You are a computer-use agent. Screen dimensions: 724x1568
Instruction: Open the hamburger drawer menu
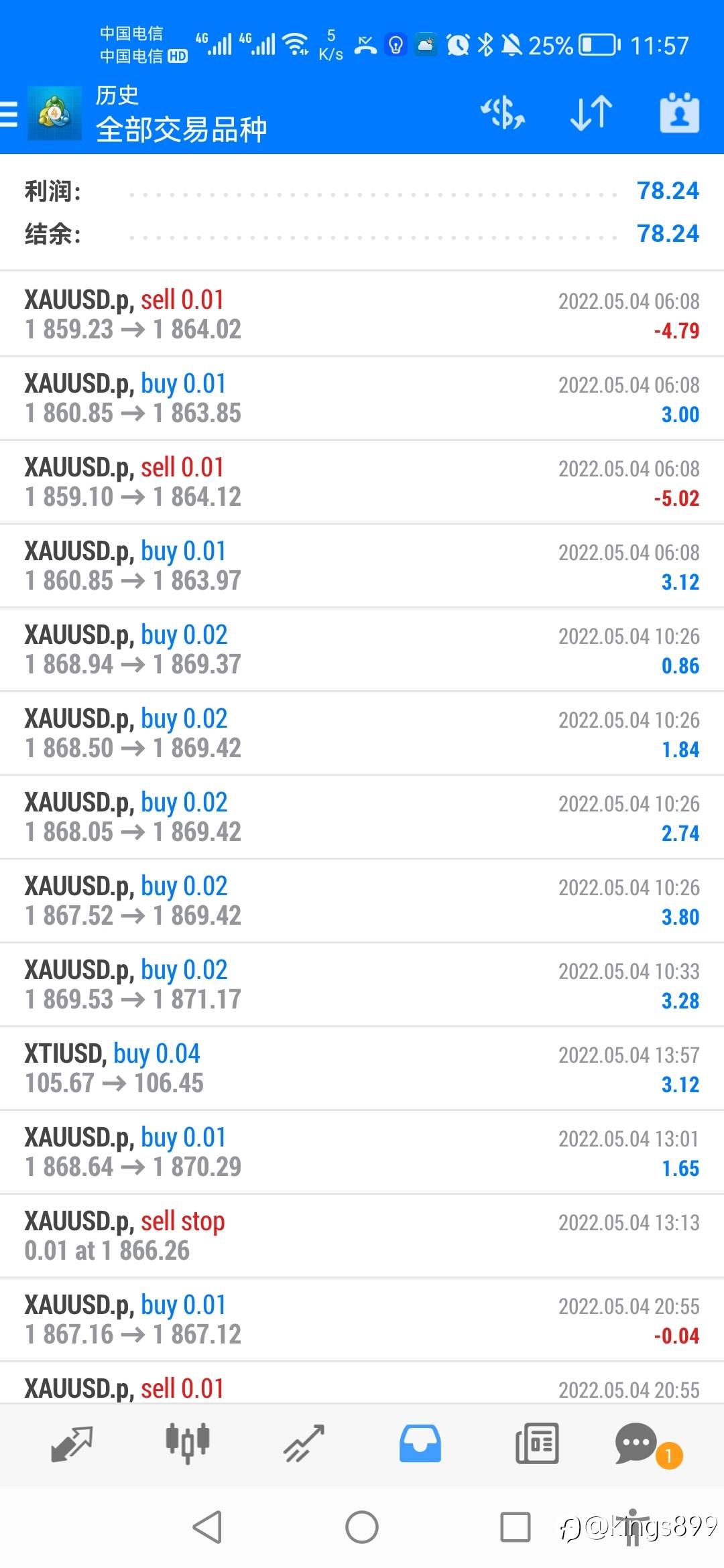(x=9, y=113)
